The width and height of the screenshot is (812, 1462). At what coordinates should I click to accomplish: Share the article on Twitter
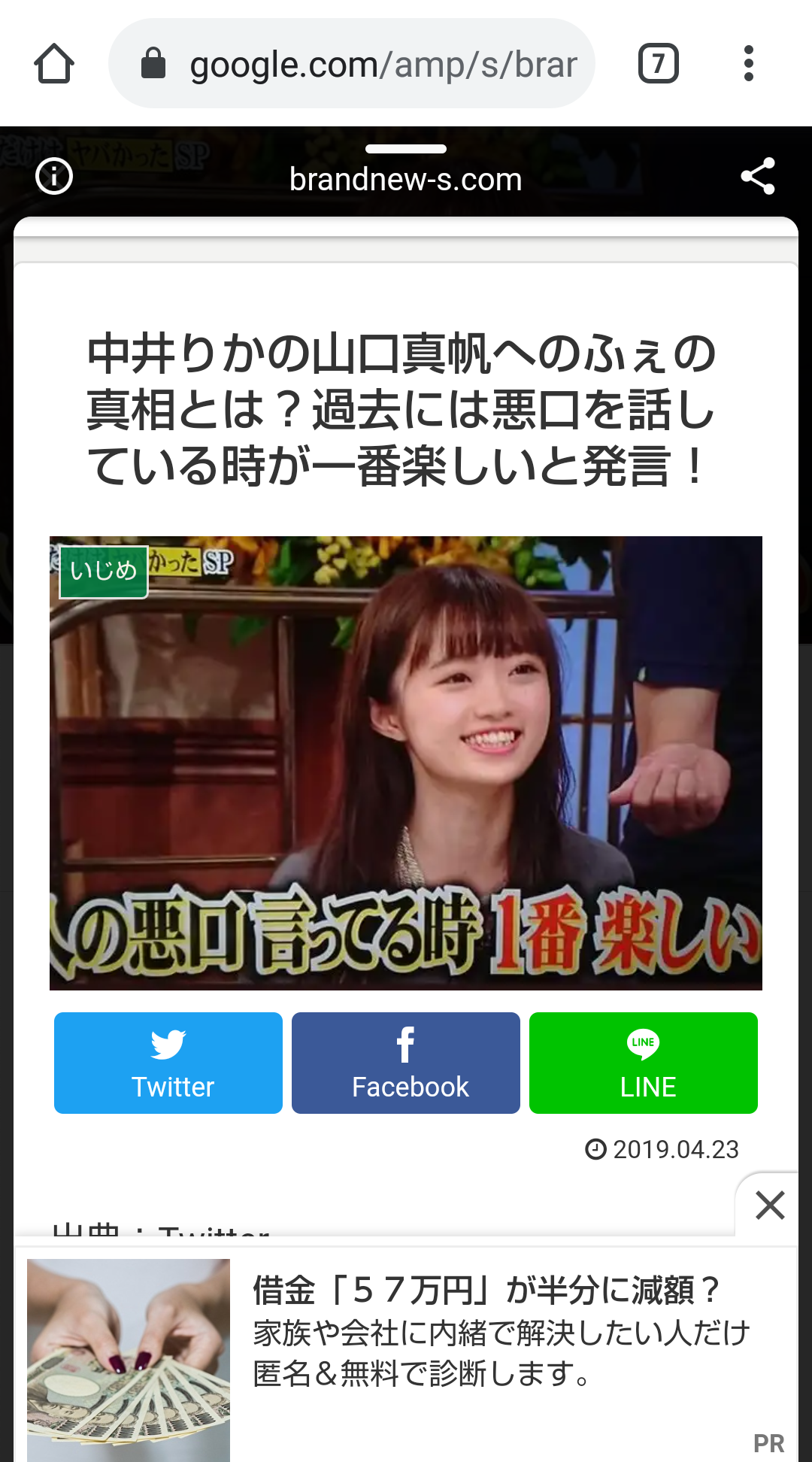tap(168, 1063)
